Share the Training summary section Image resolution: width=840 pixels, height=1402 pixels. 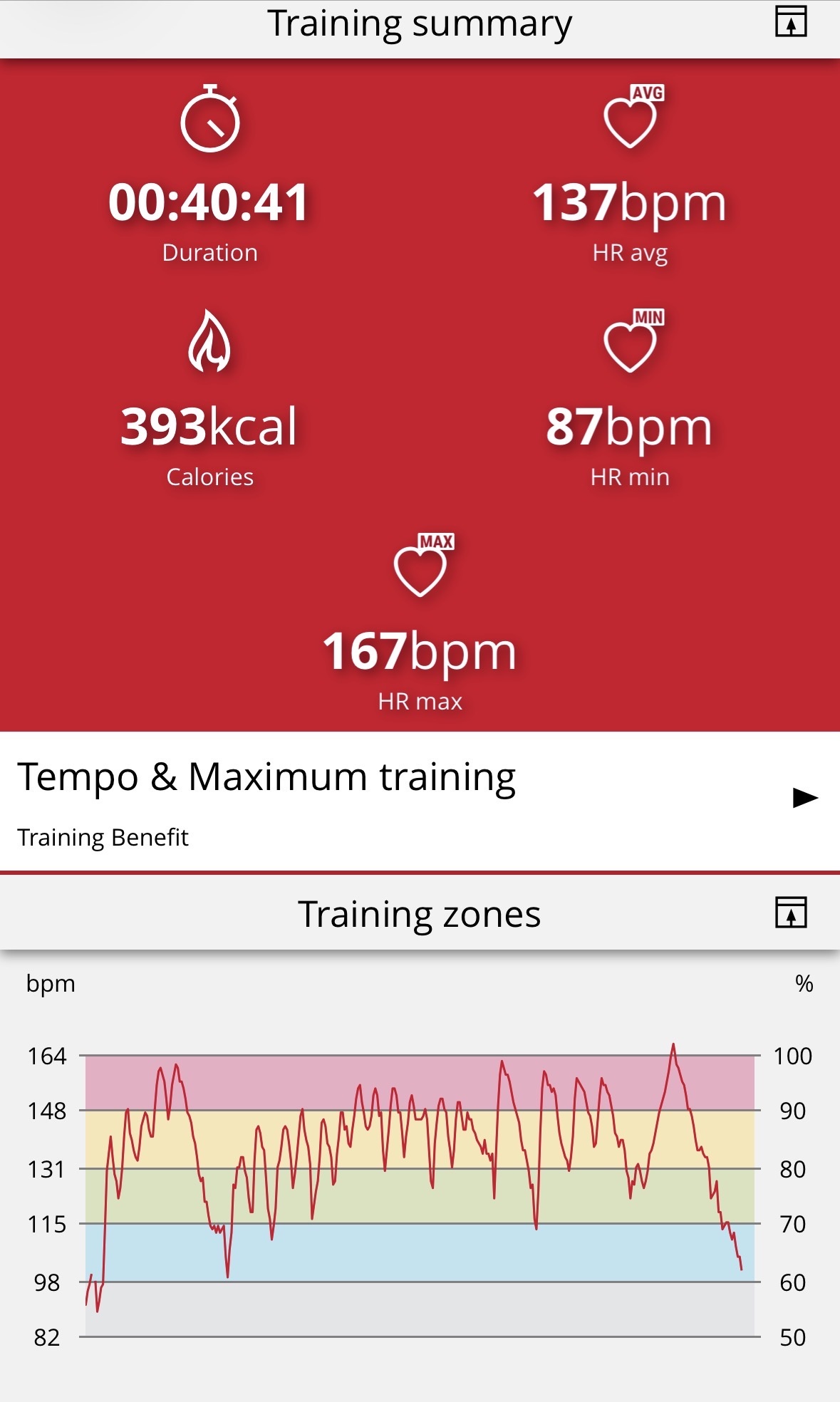click(x=791, y=21)
